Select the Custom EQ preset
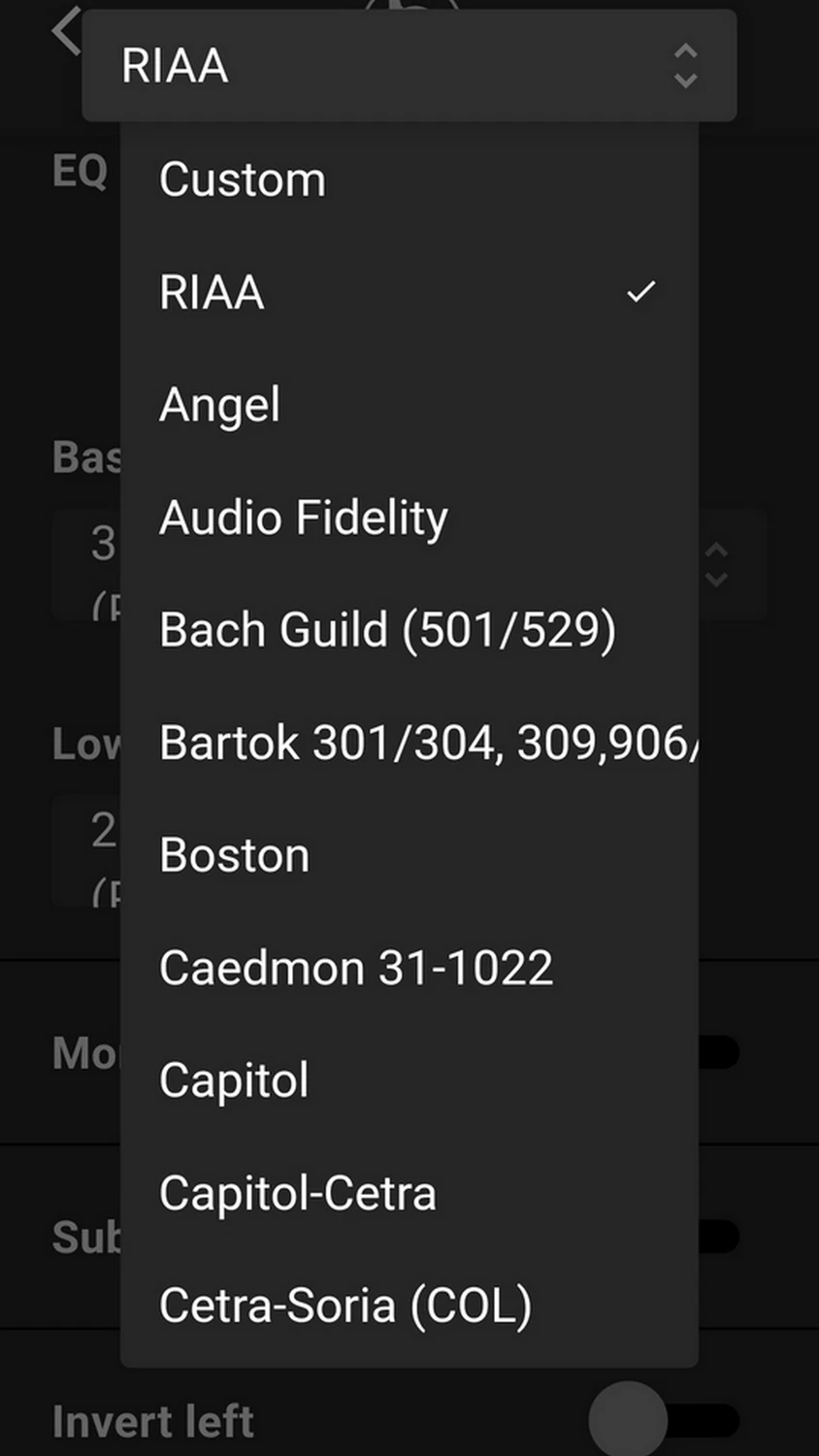 (x=409, y=180)
